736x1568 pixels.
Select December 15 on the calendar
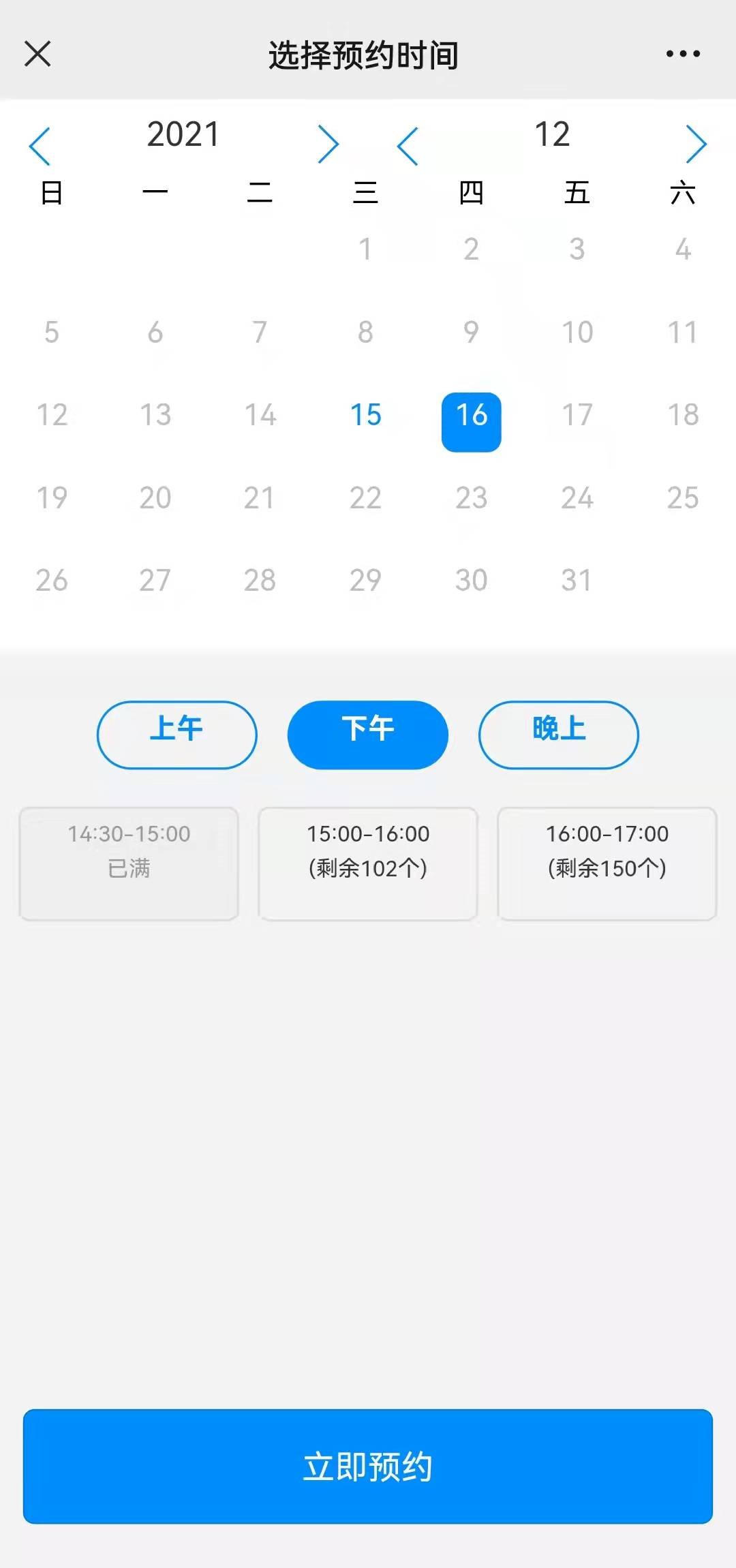point(365,415)
